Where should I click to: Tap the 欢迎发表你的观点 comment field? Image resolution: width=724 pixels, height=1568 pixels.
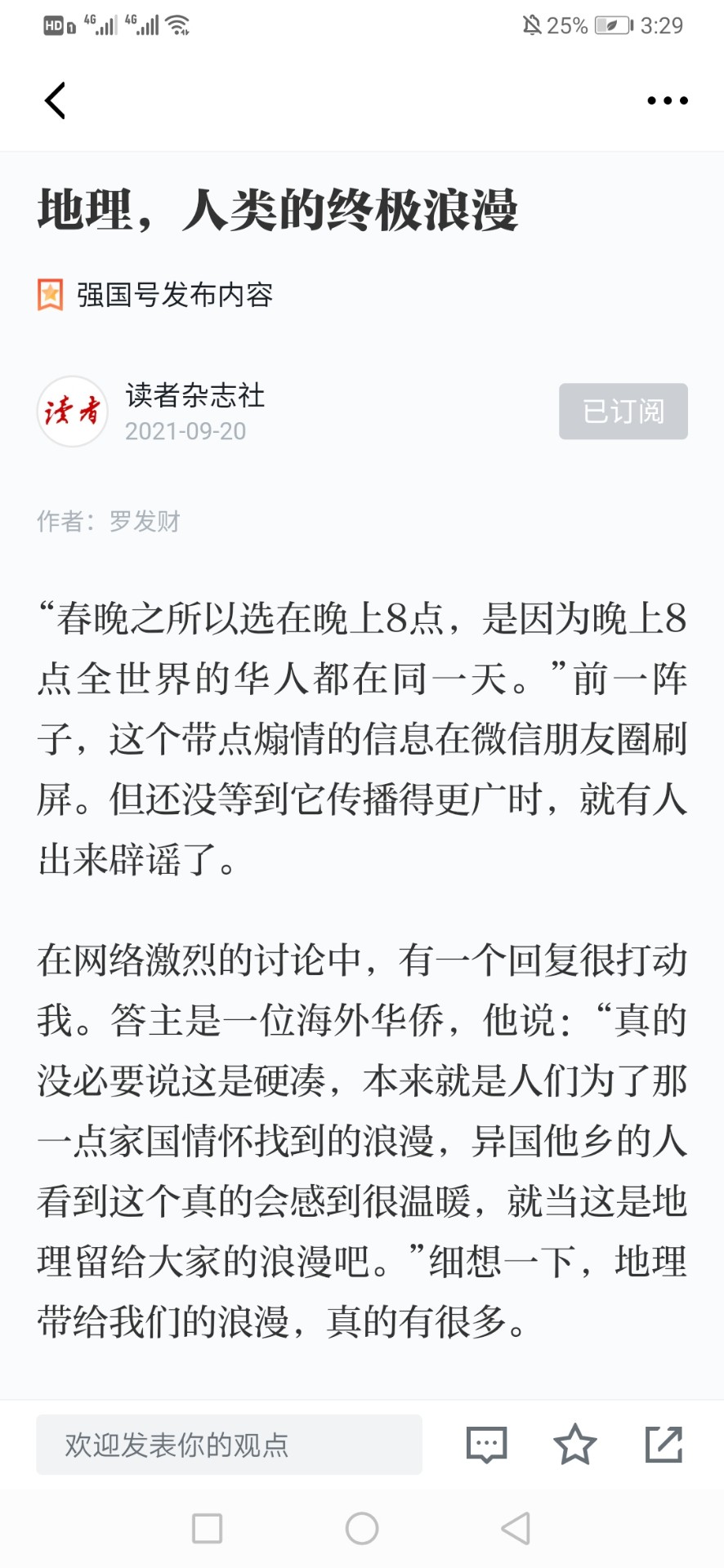(x=229, y=1445)
